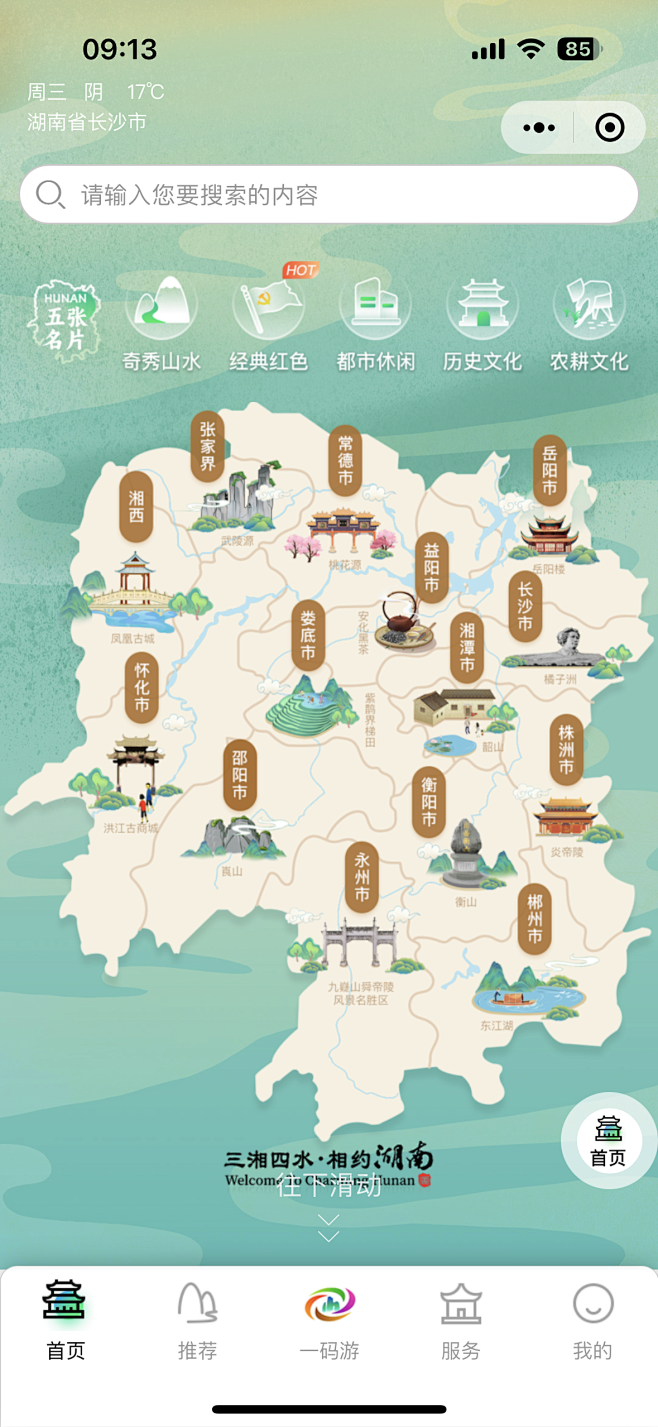
Task: Select 郴州市 on the map
Action: (535, 919)
